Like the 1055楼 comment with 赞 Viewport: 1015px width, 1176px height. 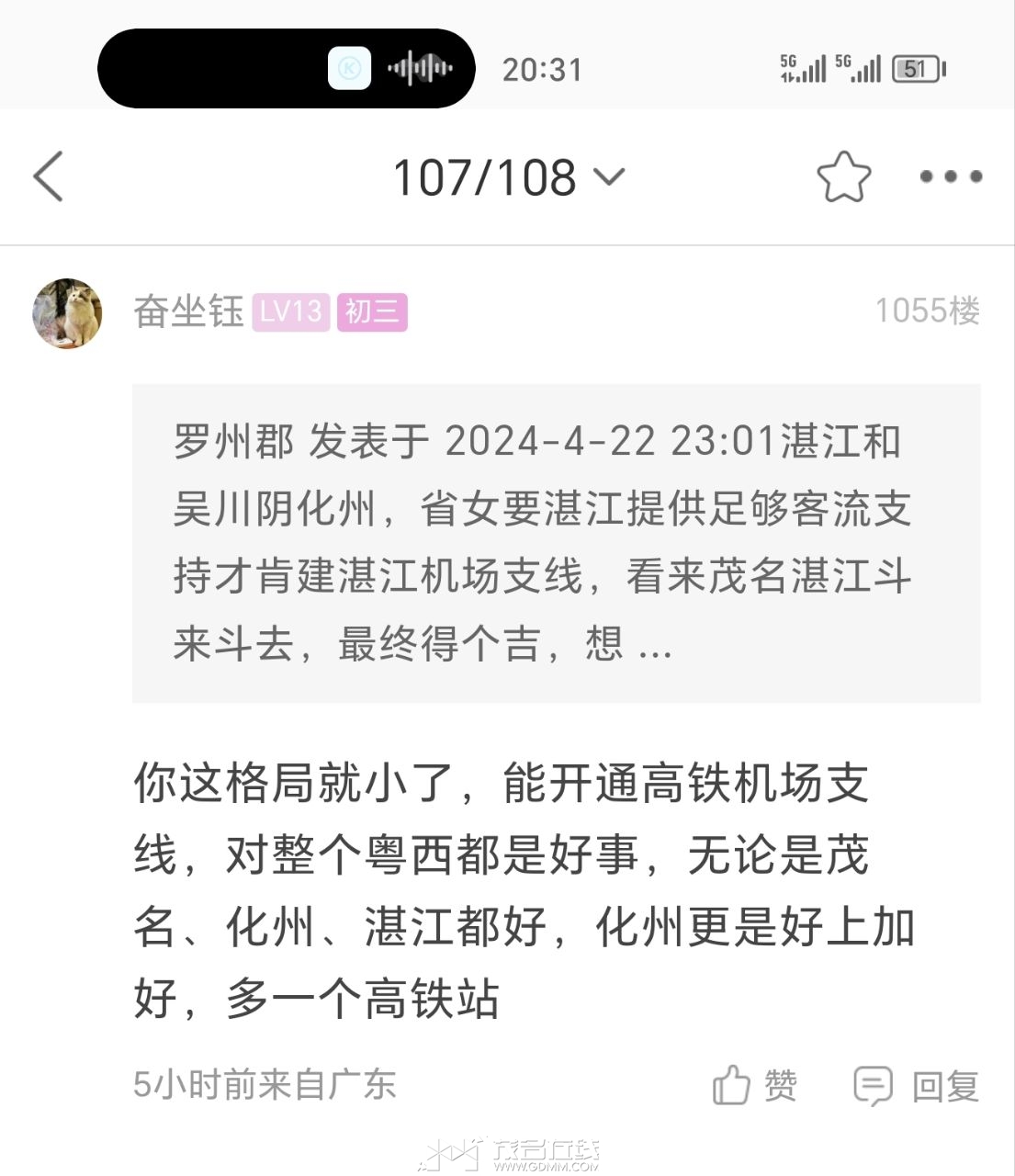point(755,1086)
